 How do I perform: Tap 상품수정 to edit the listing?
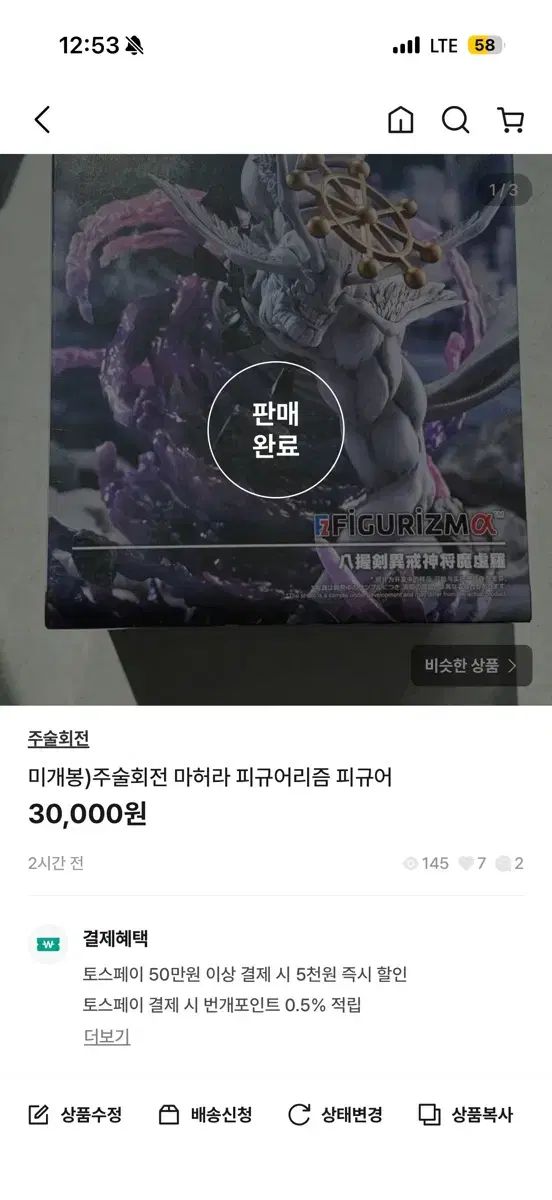[x=75, y=1115]
